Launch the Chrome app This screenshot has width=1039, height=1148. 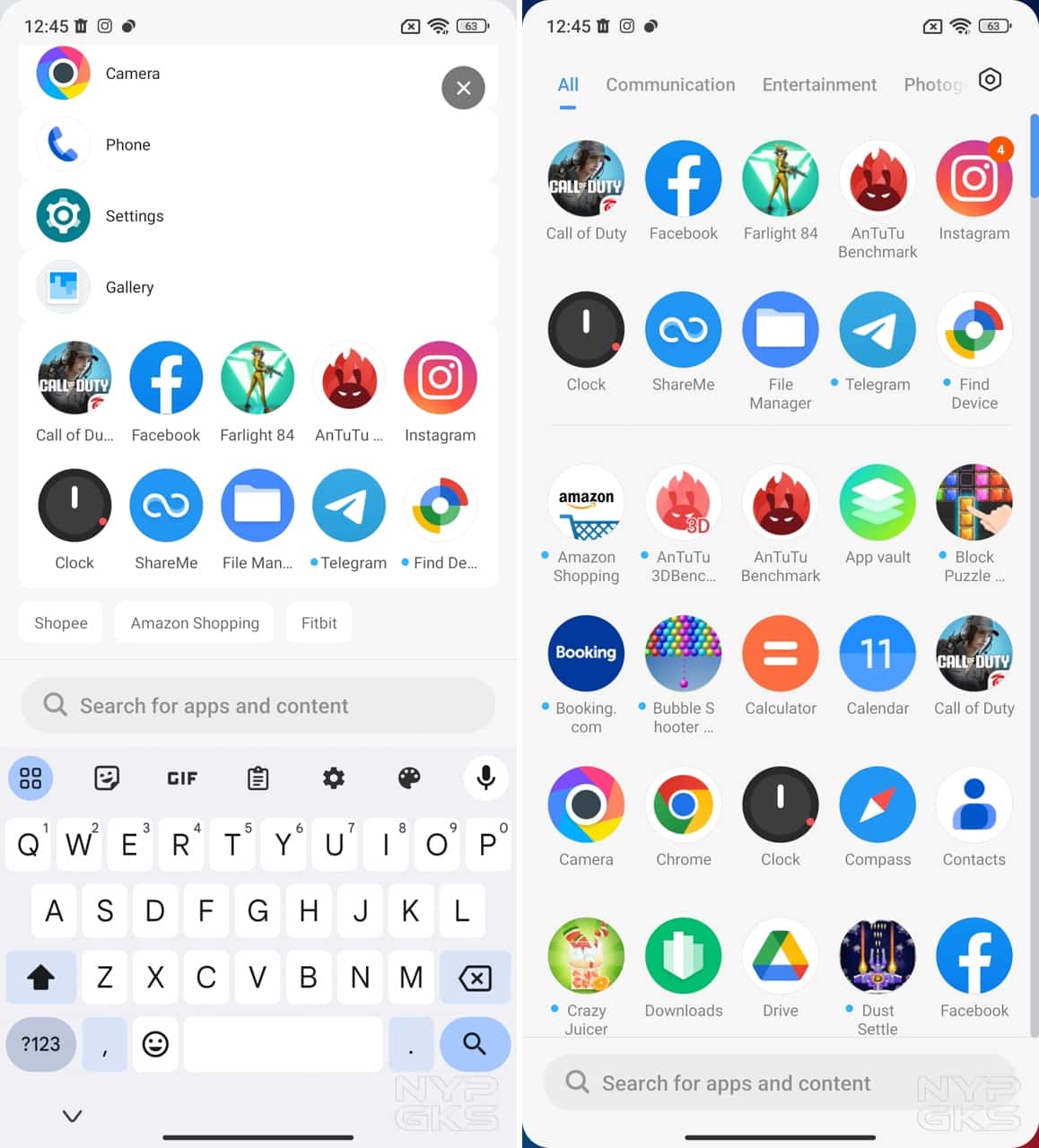coord(683,805)
